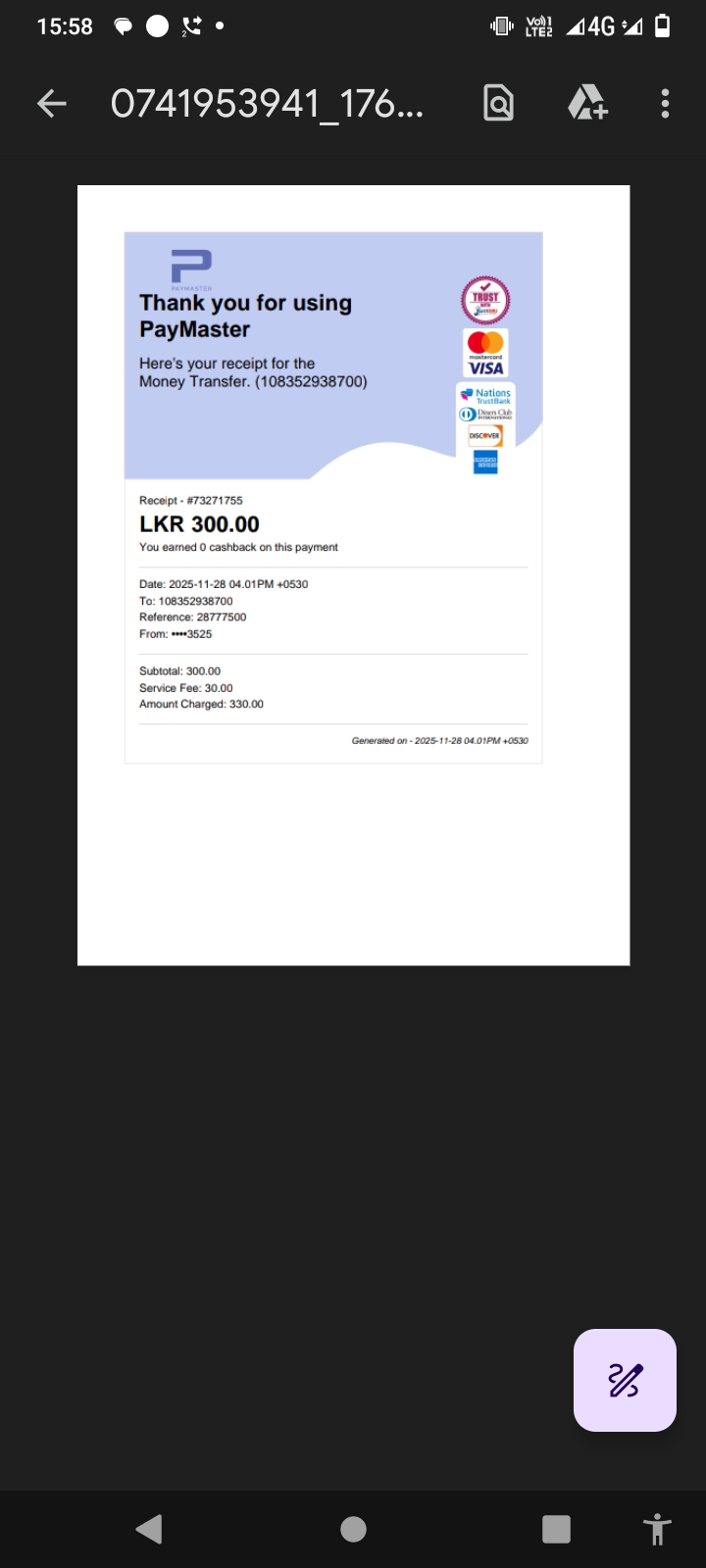Image resolution: width=706 pixels, height=1568 pixels.
Task: Go to the home screen
Action: (x=353, y=1529)
